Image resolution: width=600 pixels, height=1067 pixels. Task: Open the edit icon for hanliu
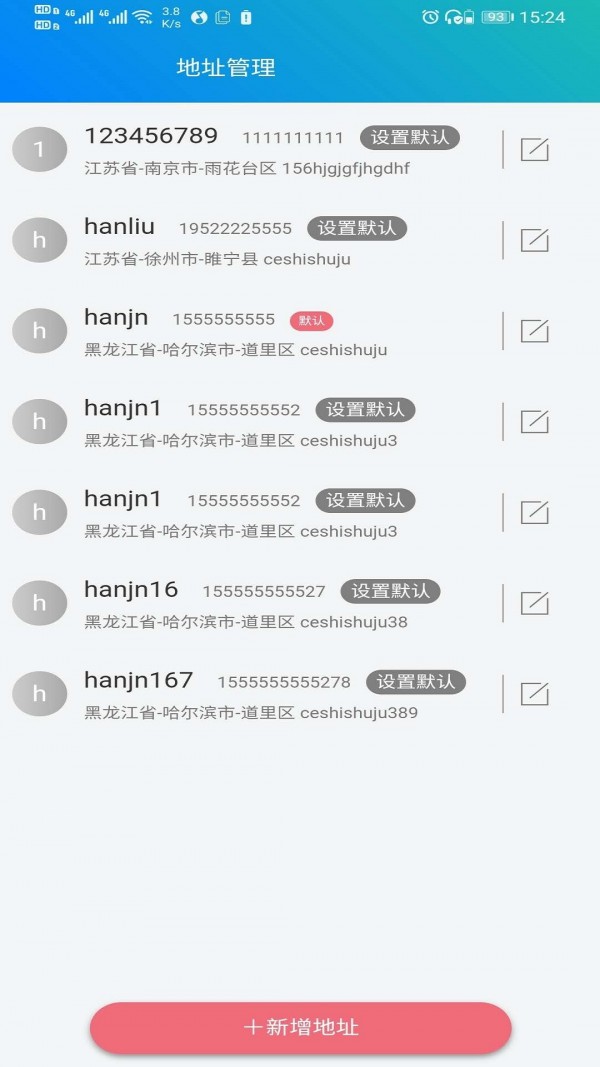tap(535, 240)
